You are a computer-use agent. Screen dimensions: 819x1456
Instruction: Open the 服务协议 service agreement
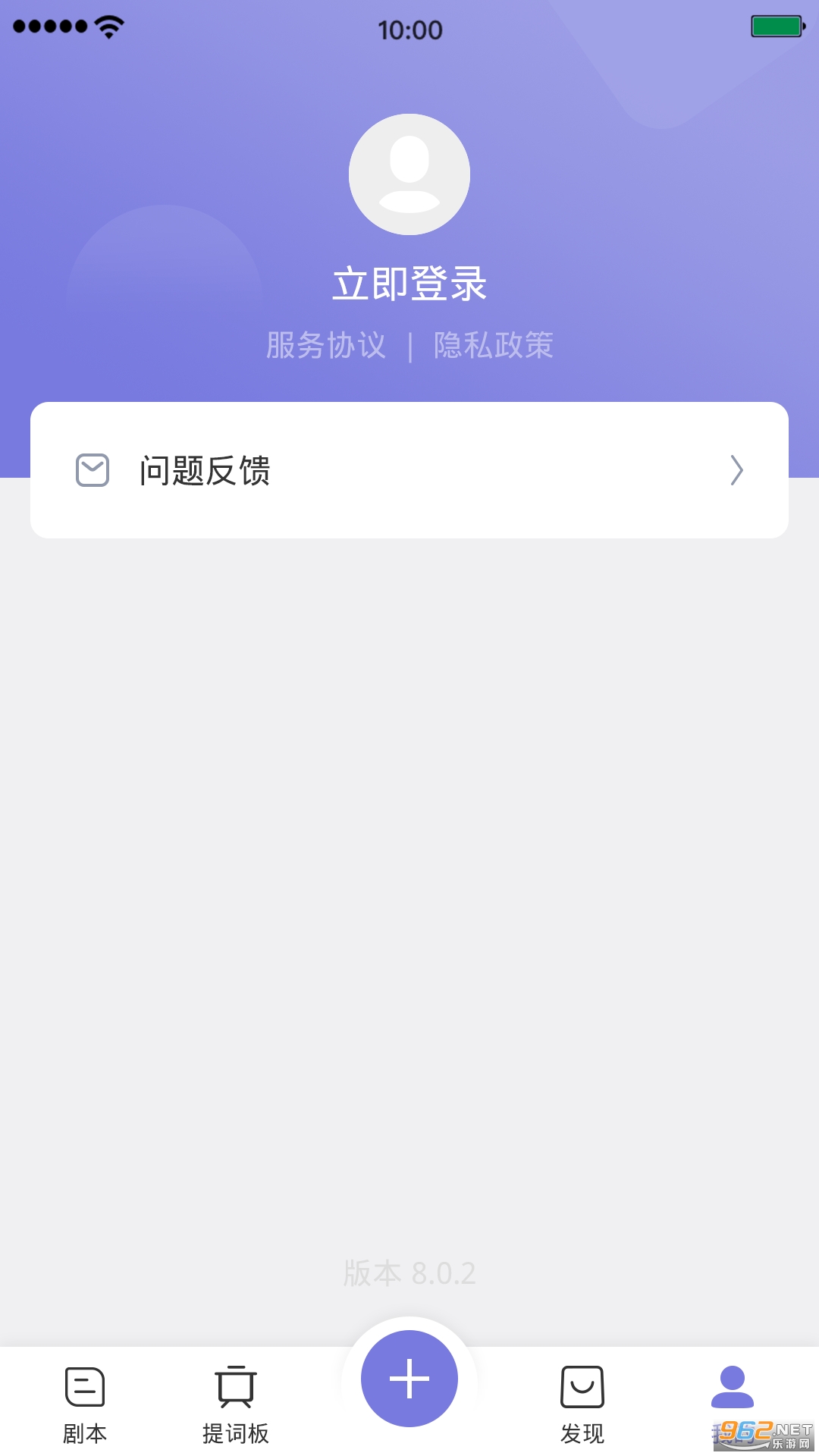pos(326,346)
